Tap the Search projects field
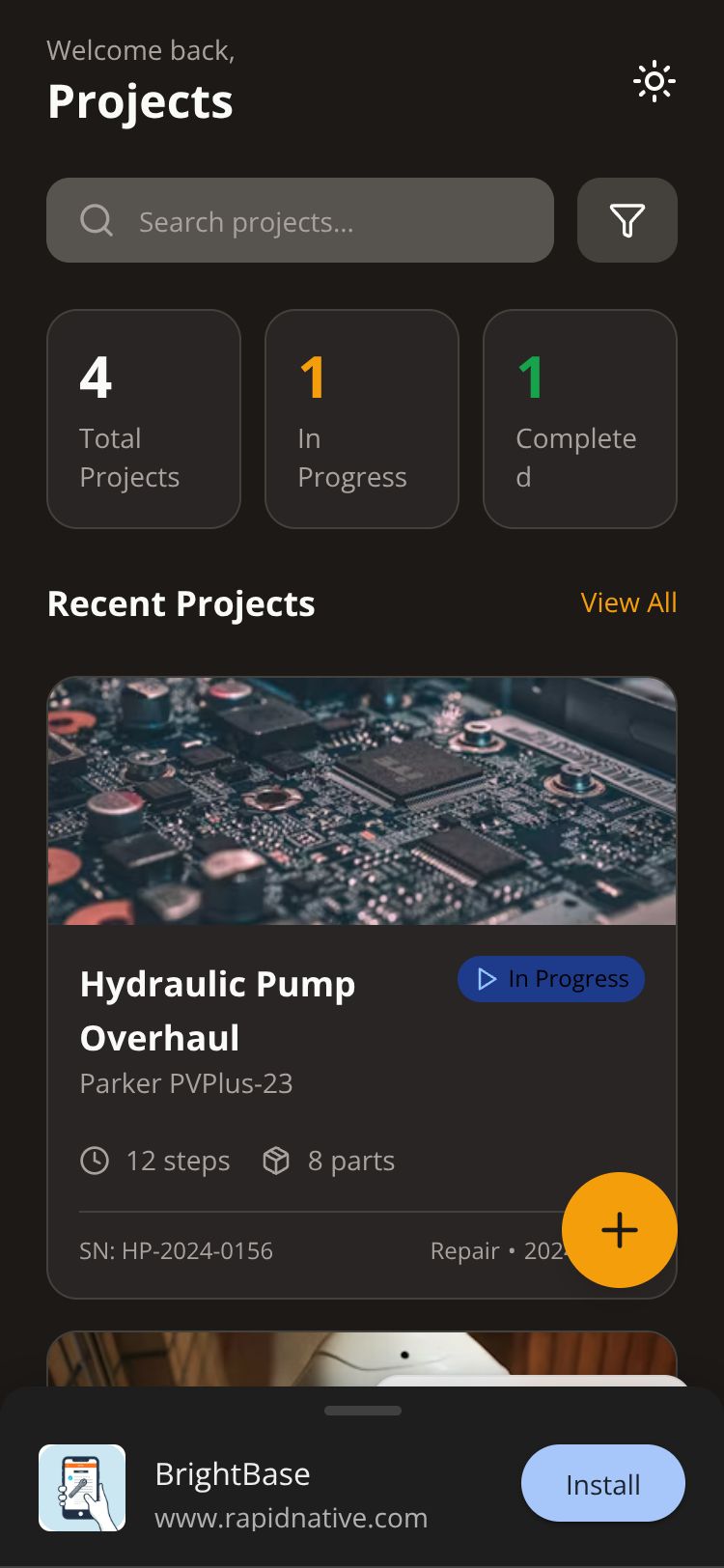 300,221
